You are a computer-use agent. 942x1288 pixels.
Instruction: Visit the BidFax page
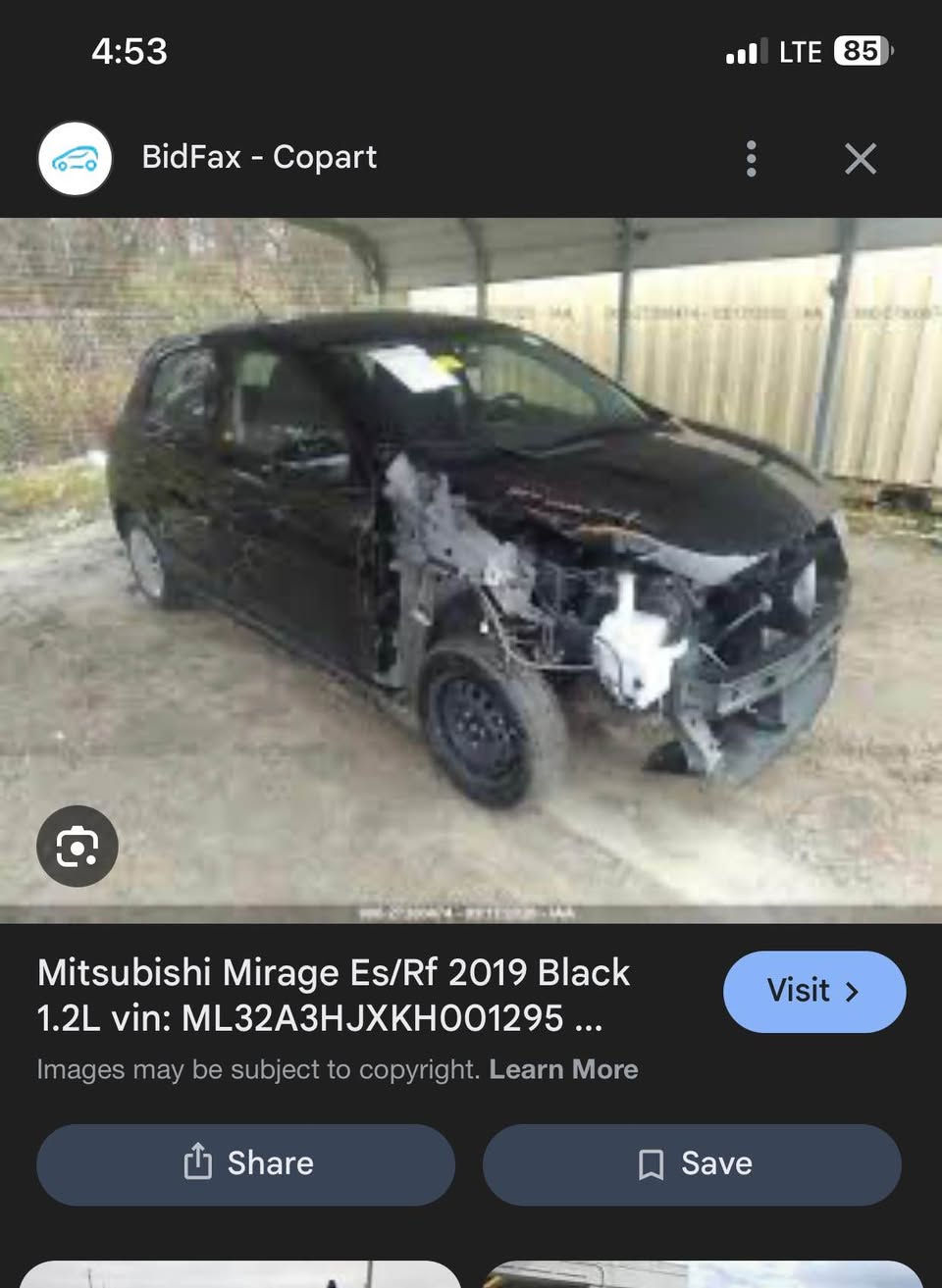[x=813, y=991]
